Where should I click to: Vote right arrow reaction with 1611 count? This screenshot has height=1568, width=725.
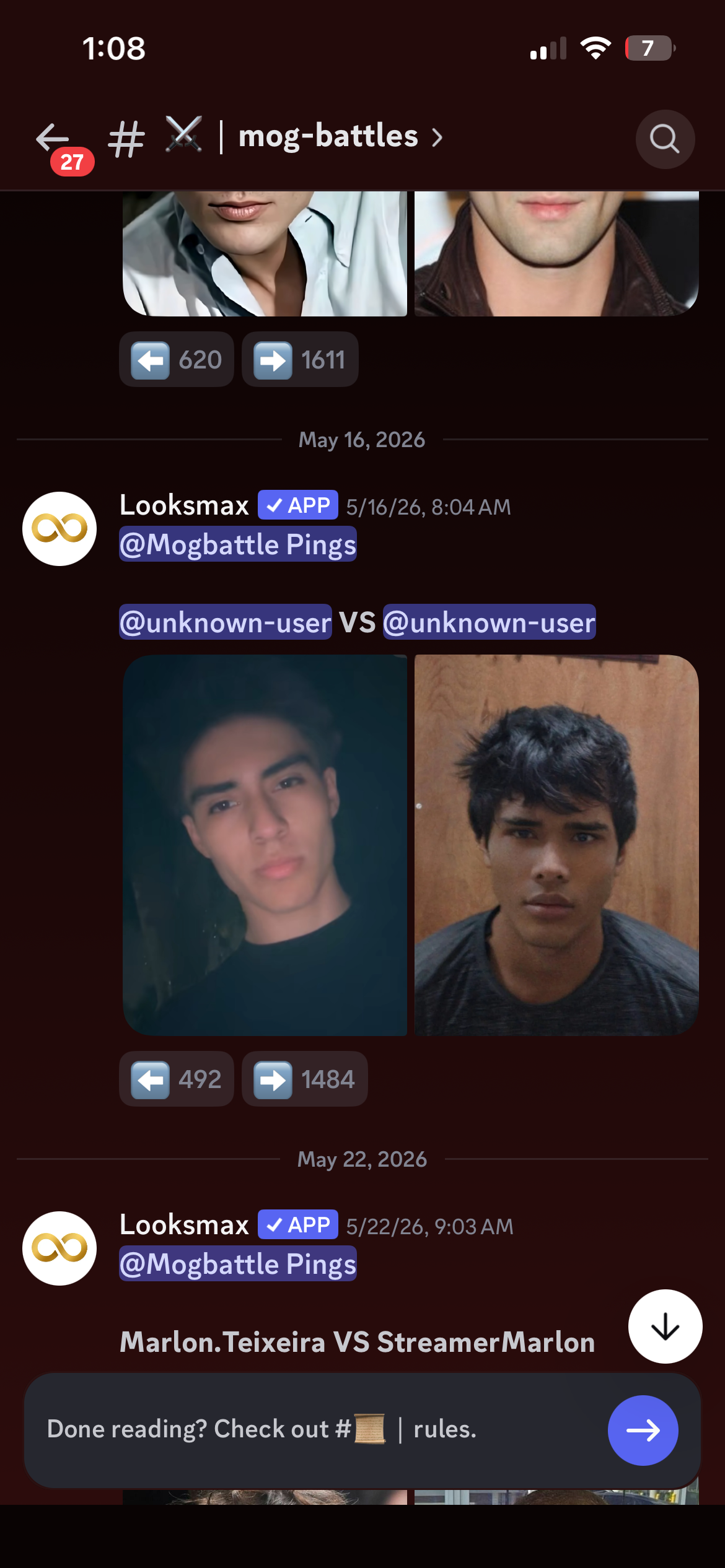(300, 360)
